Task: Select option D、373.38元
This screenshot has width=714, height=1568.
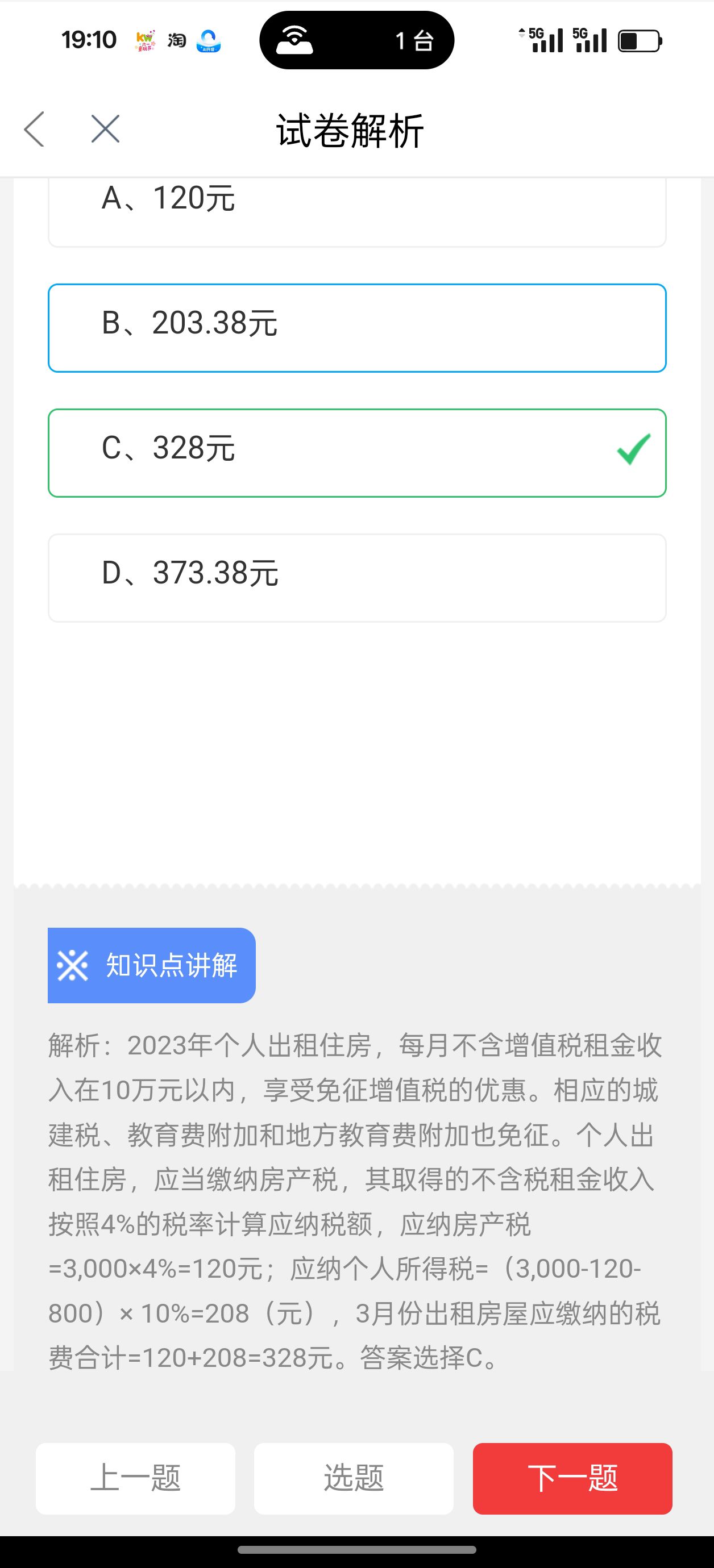Action: point(357,578)
